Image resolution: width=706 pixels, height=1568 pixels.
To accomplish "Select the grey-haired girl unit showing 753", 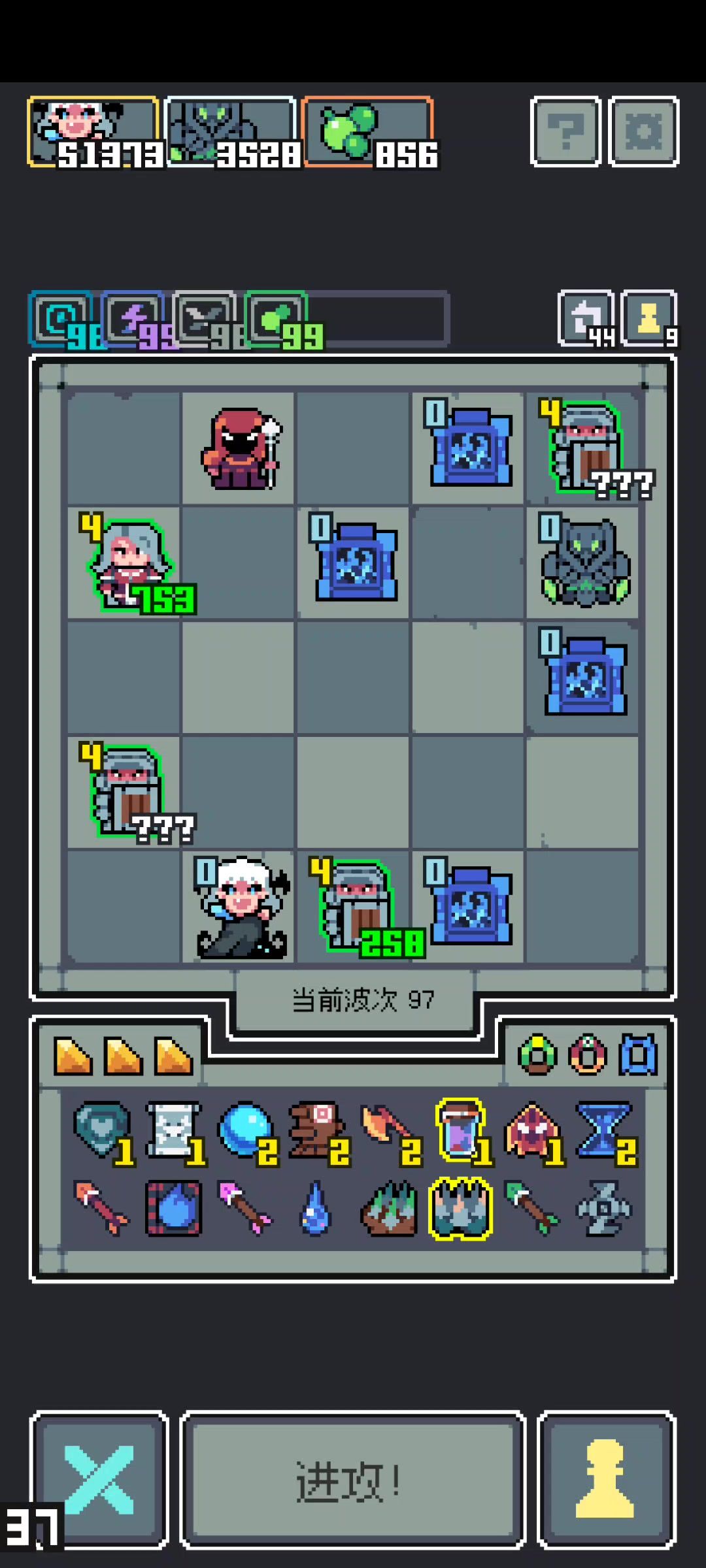I will 131,563.
